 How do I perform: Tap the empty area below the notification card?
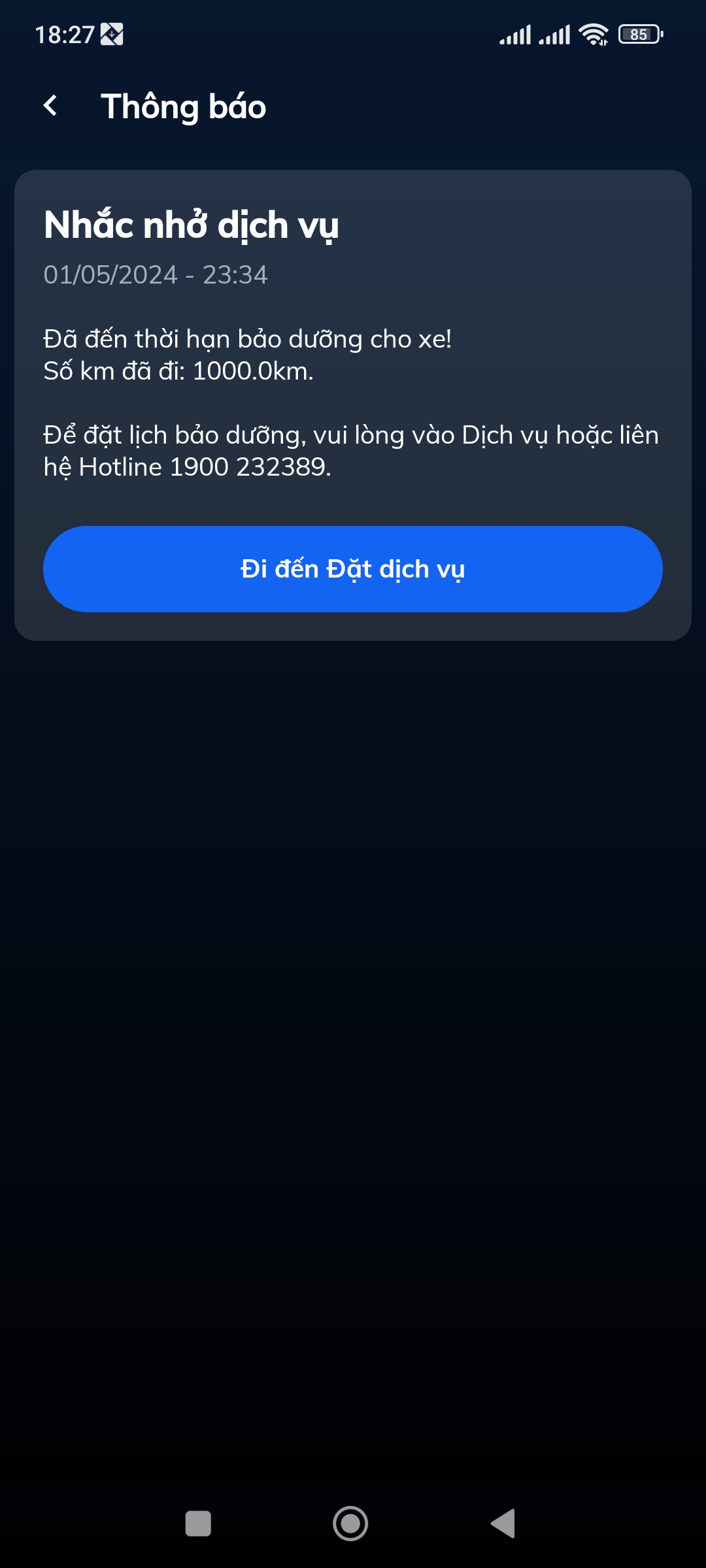[353, 980]
